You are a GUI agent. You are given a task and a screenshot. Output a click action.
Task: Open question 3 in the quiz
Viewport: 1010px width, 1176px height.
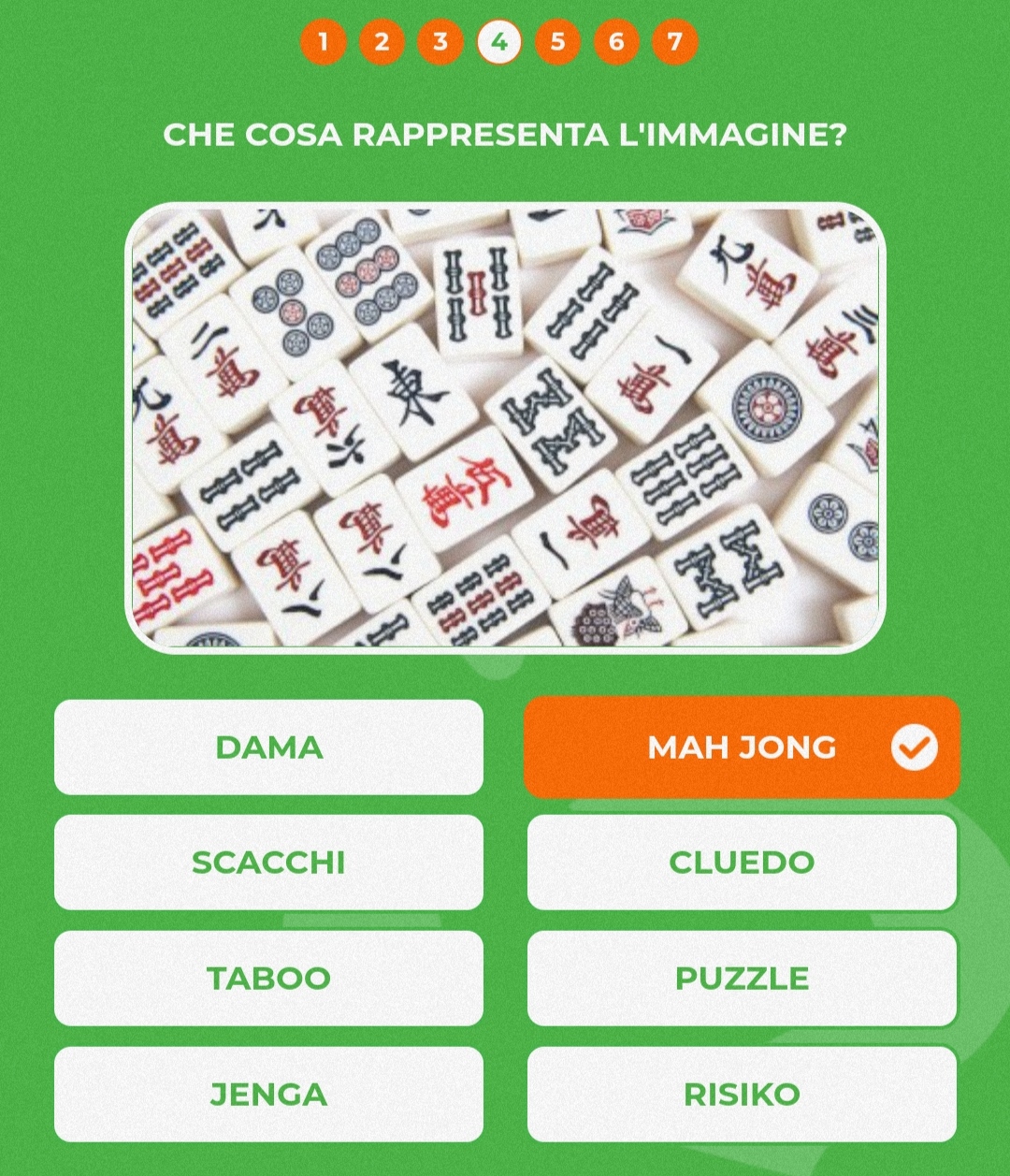coord(440,42)
